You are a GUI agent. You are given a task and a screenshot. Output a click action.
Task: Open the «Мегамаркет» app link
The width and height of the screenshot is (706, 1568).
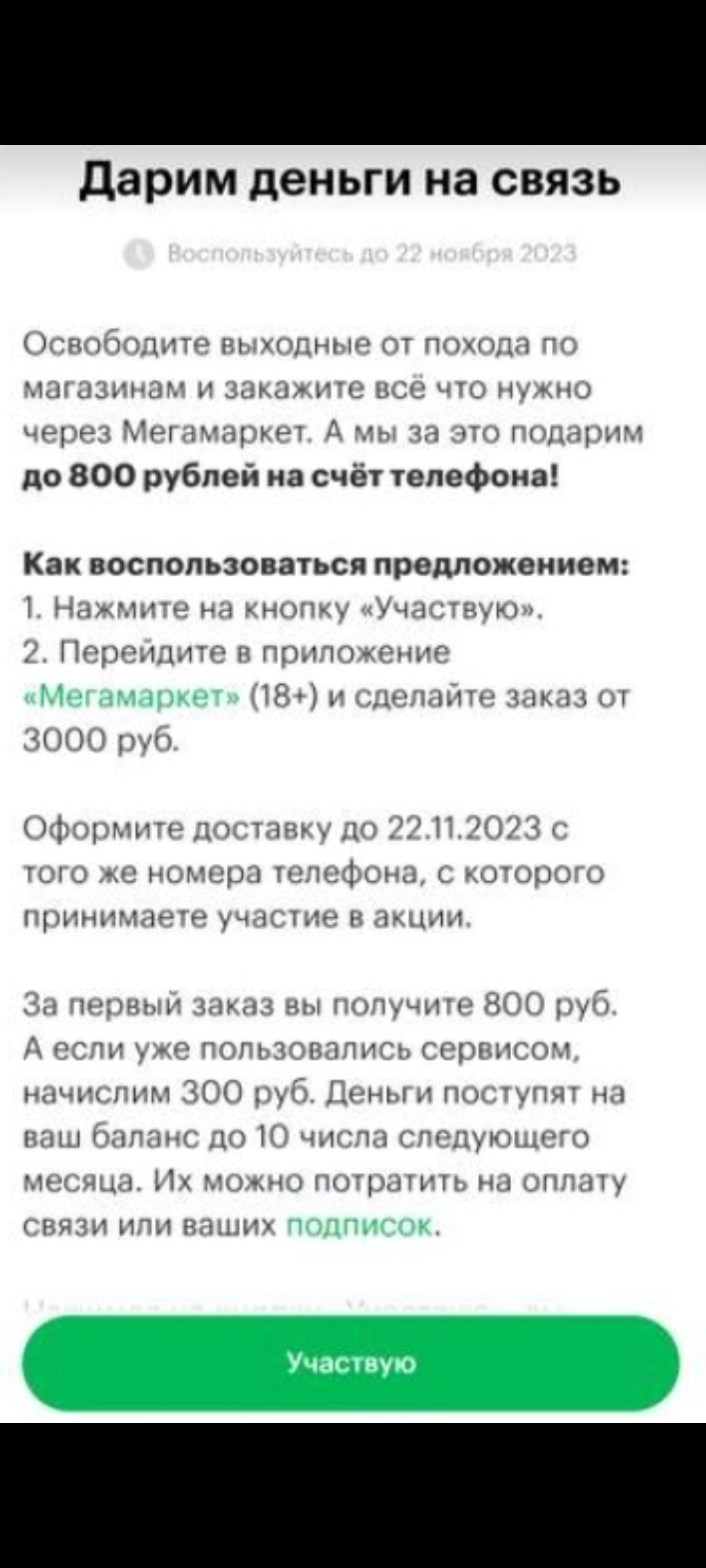[x=133, y=696]
